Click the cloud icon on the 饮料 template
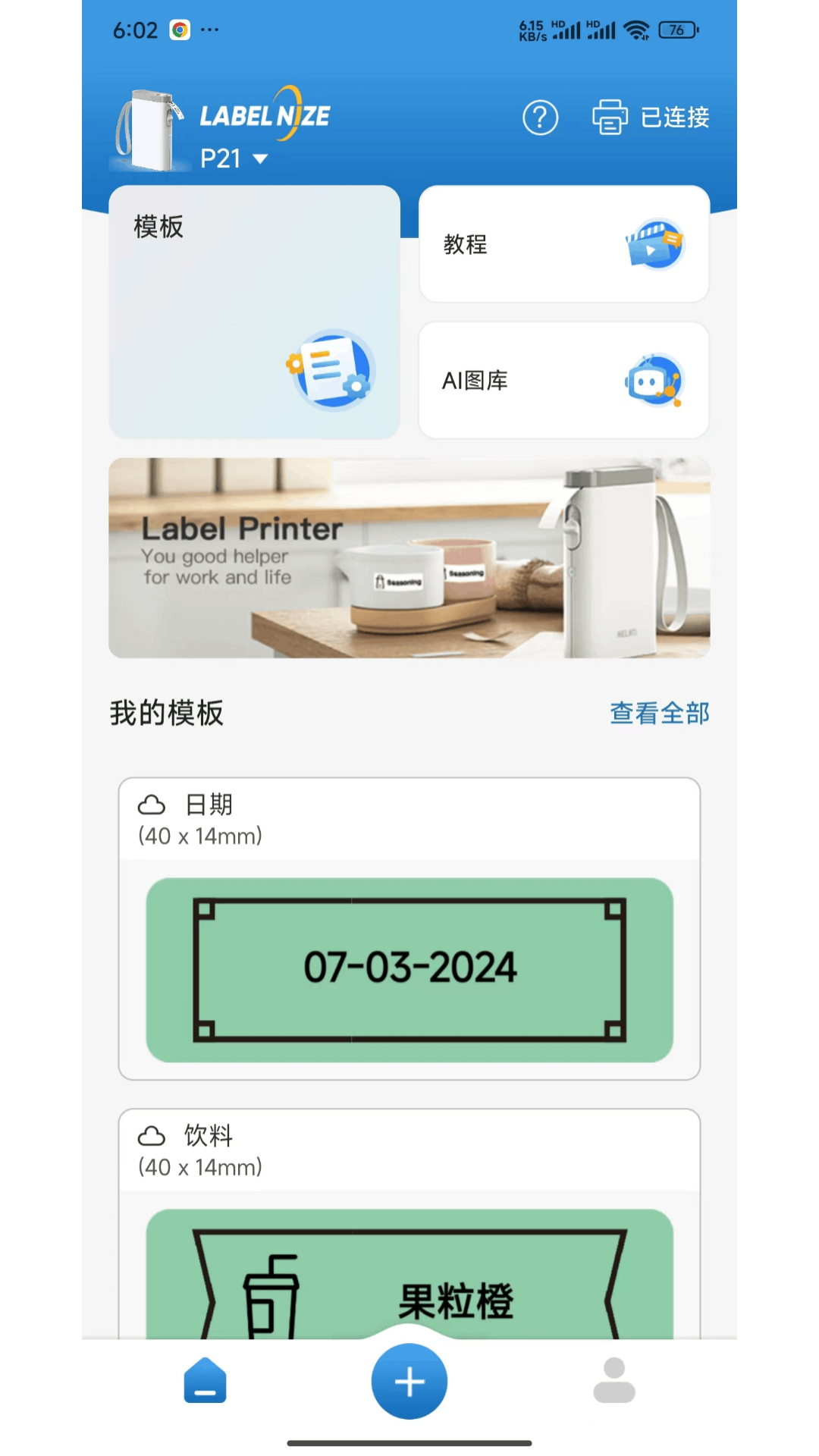 (x=152, y=1136)
